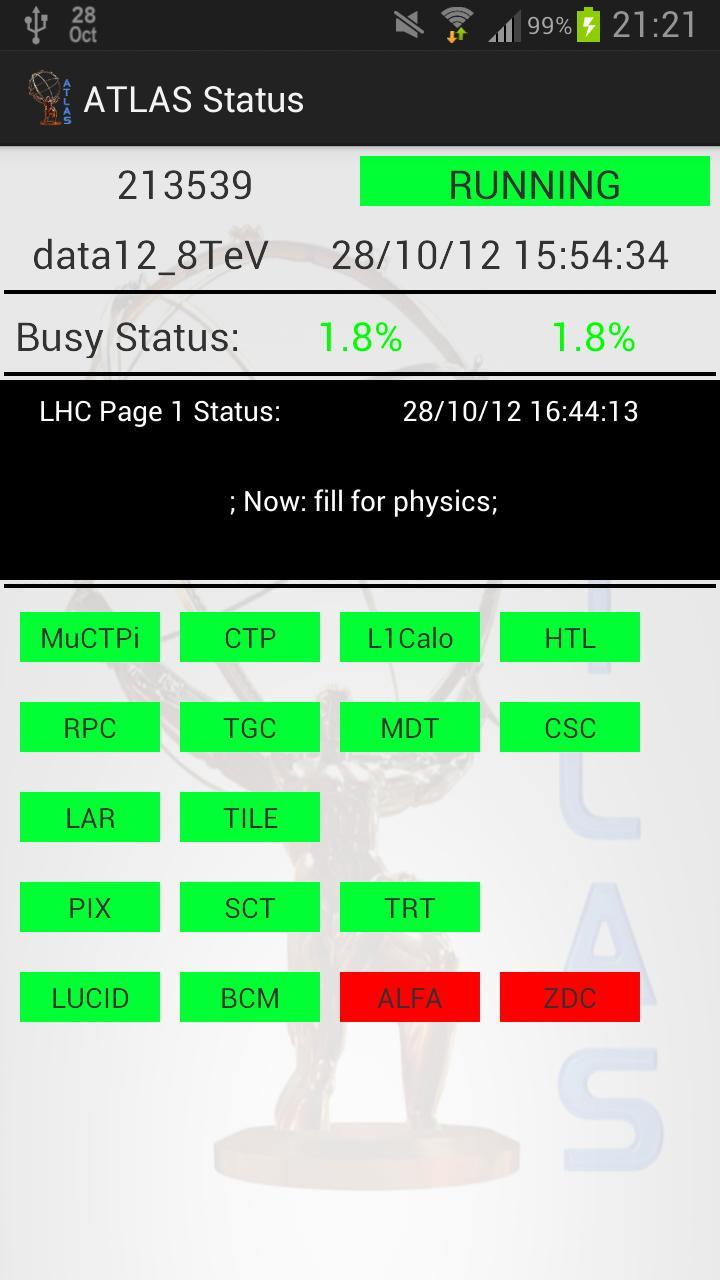
Task: Tap the 1.8% busy percentage value
Action: (x=358, y=337)
